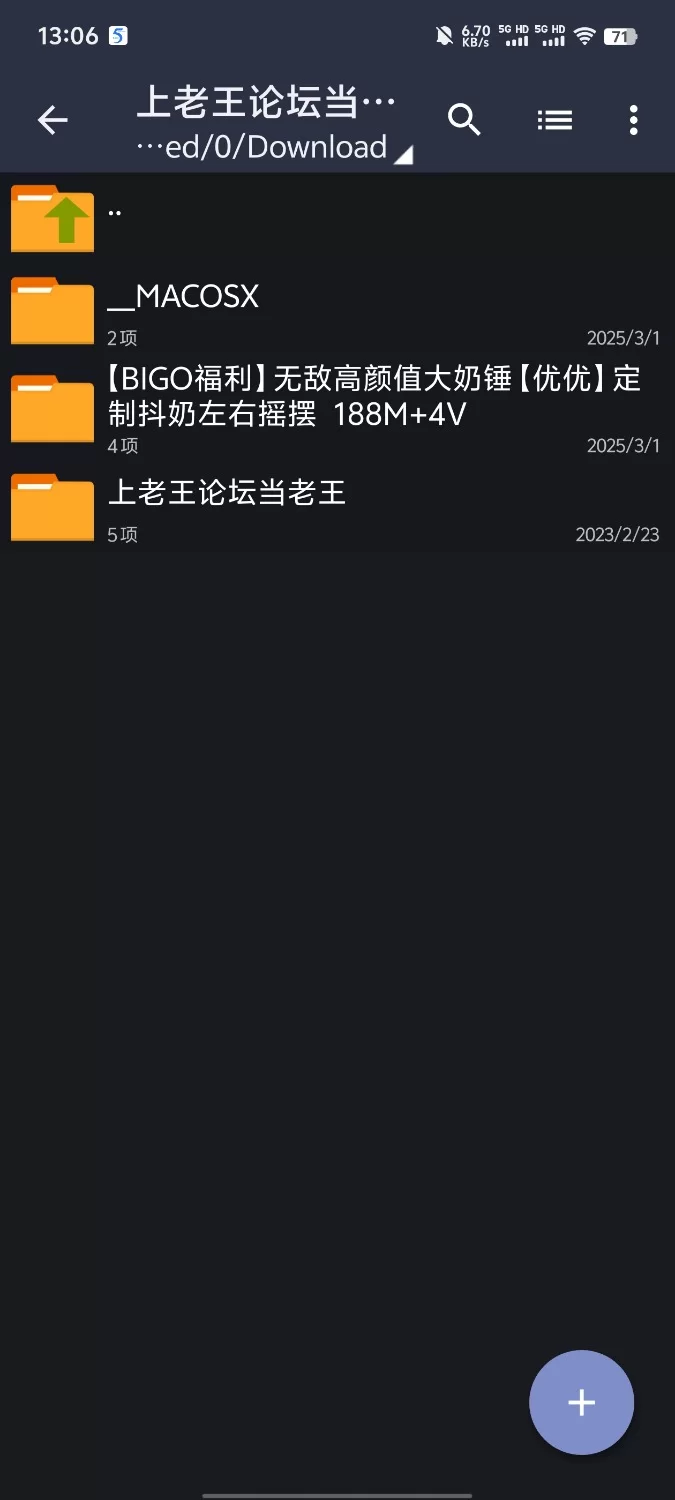Viewport: 675px width, 1500px height.
Task: Tap the plus floating action button
Action: coord(581,1402)
